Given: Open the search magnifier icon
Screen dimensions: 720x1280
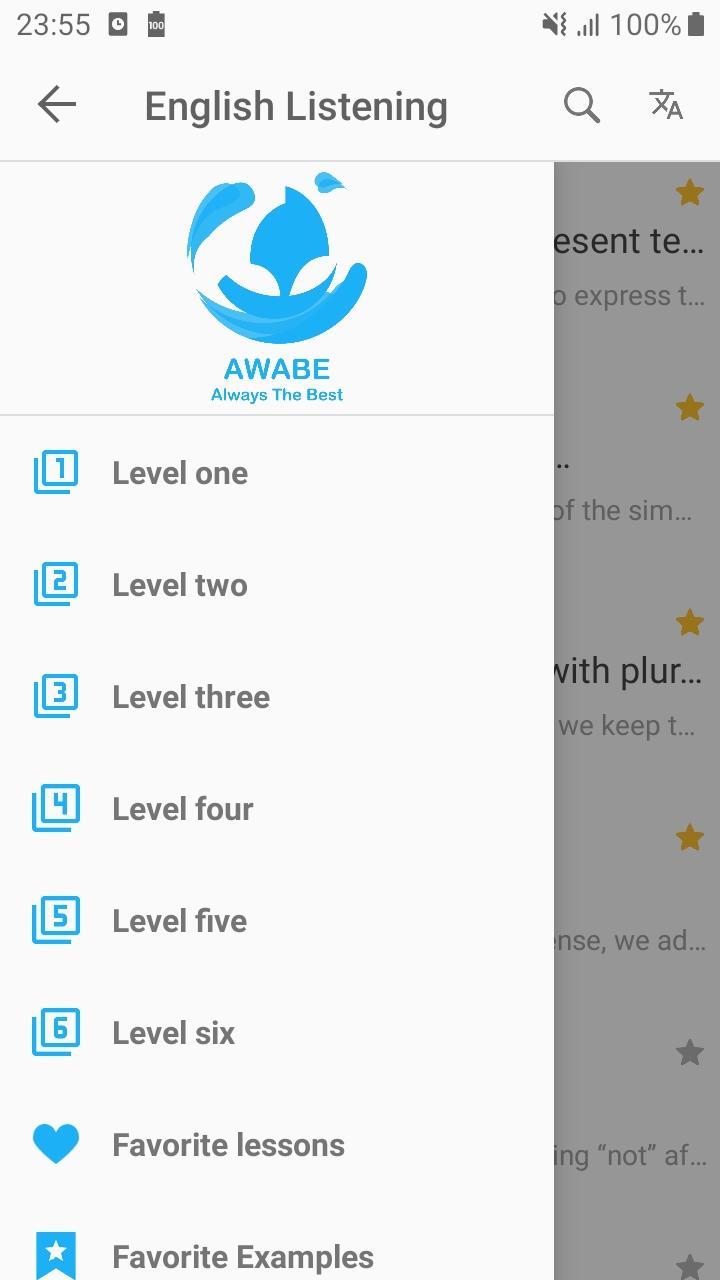Looking at the screenshot, I should (x=581, y=105).
